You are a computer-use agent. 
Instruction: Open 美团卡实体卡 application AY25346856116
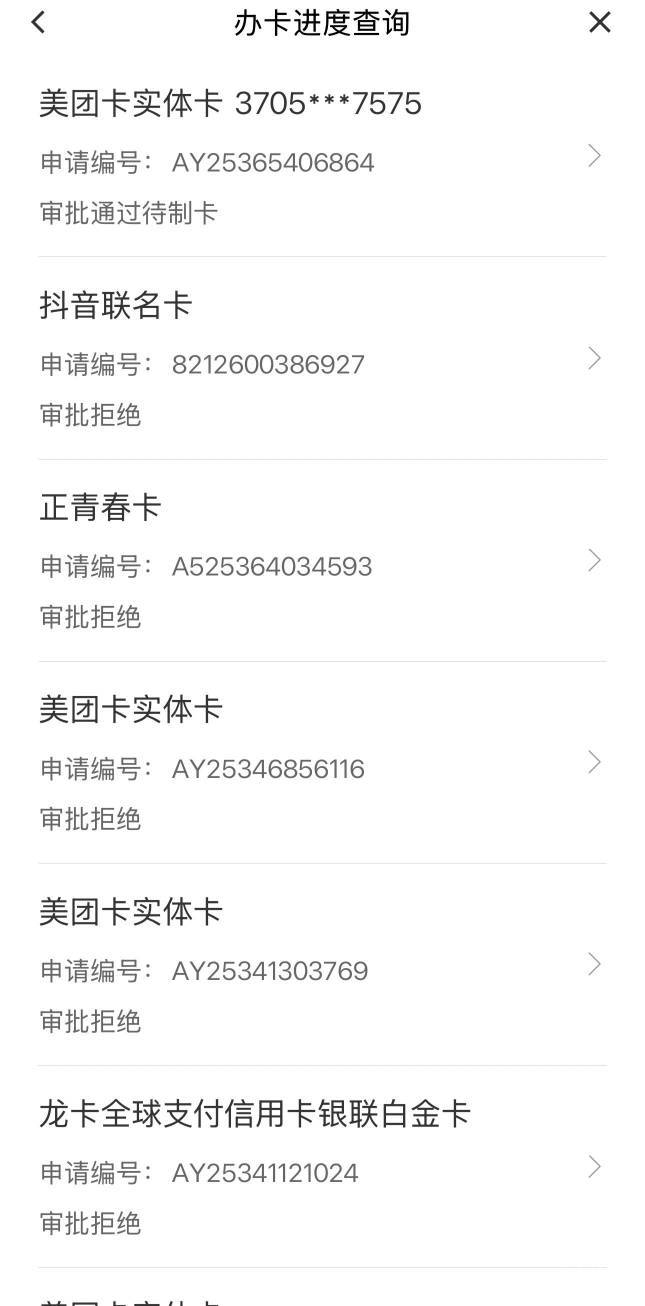[322, 763]
